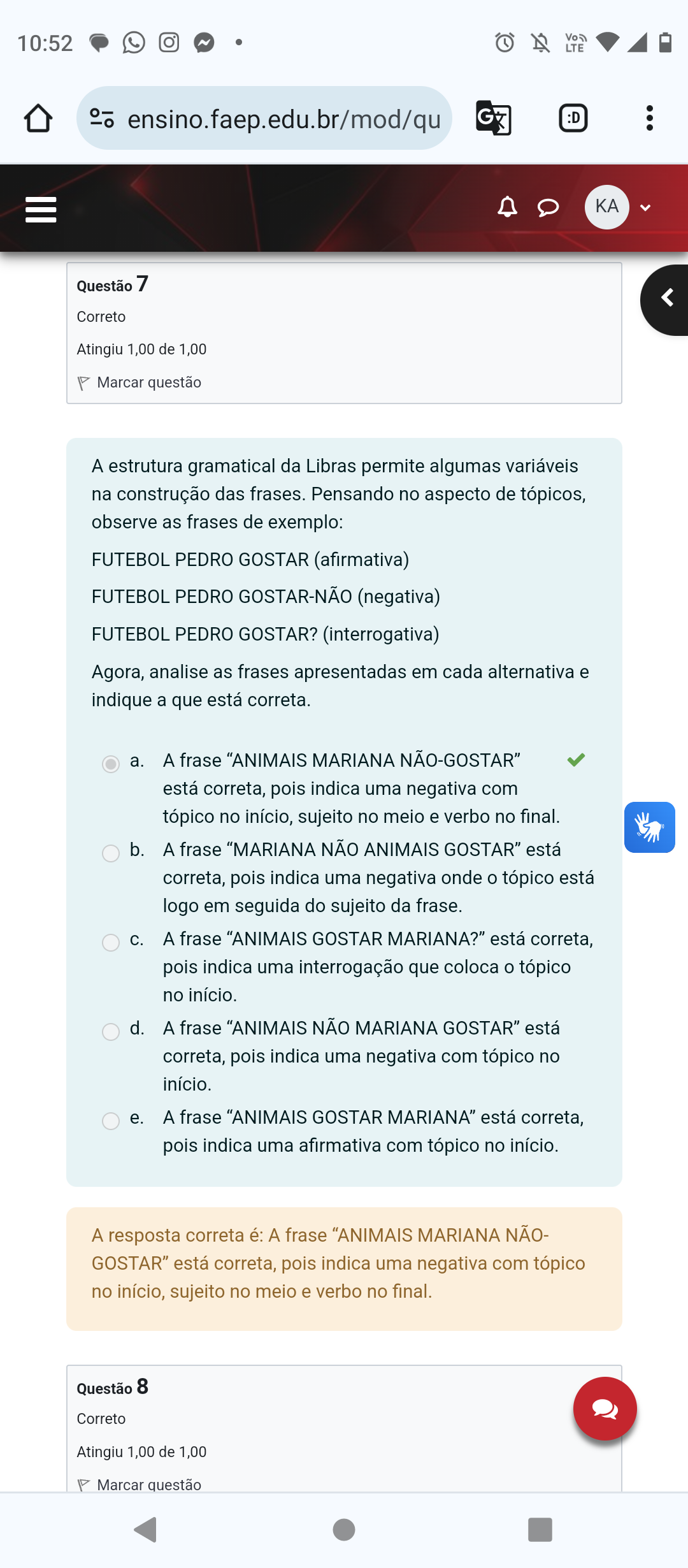The width and height of the screenshot is (688, 1568).
Task: Select option a radio button
Action: pos(111,764)
